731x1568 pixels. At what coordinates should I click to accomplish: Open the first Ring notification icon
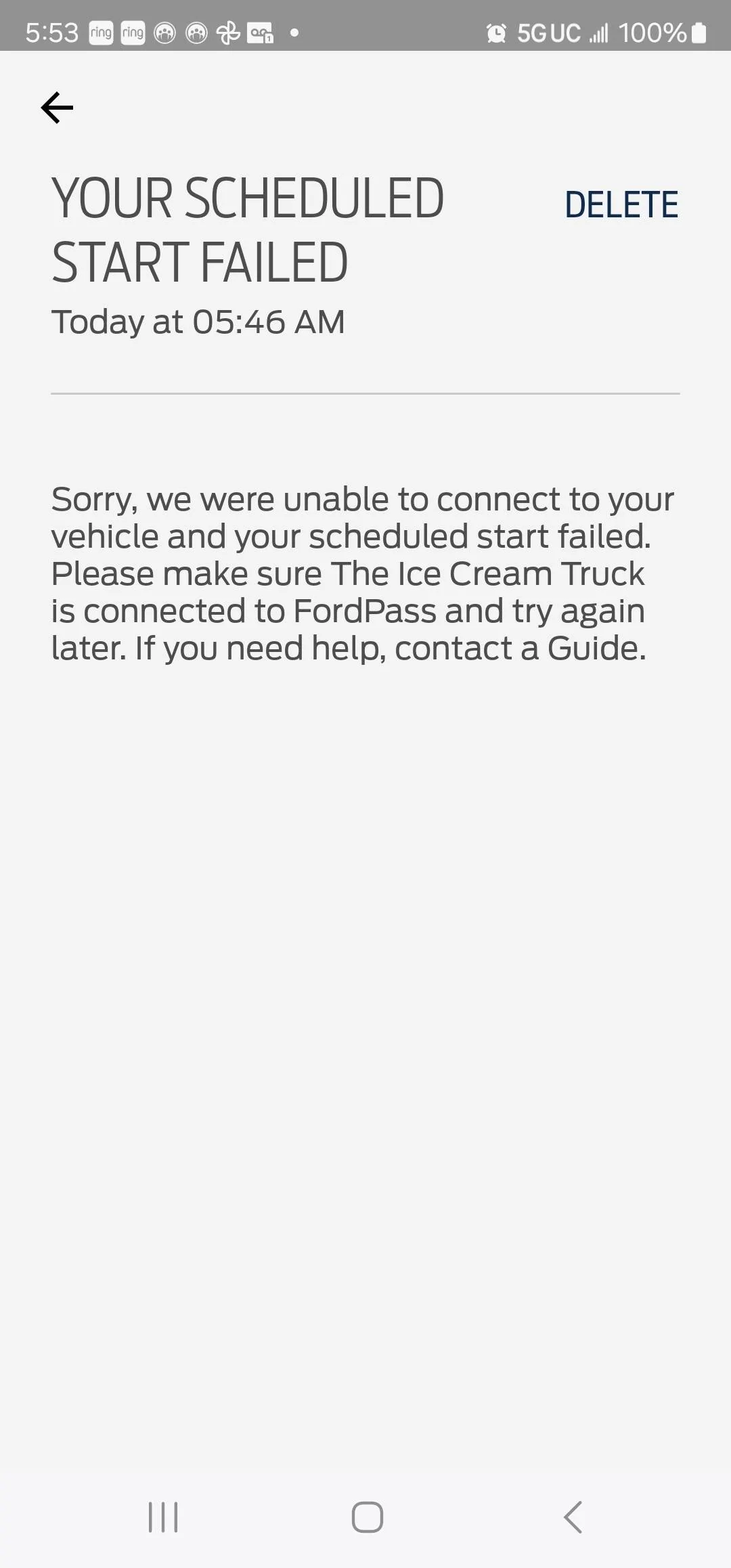102,32
